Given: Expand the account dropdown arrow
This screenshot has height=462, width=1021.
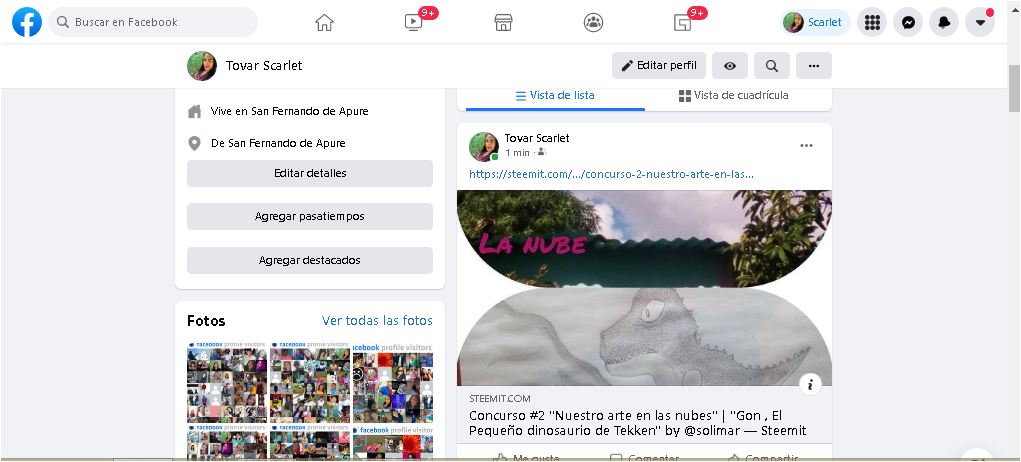Looking at the screenshot, I should 980,23.
